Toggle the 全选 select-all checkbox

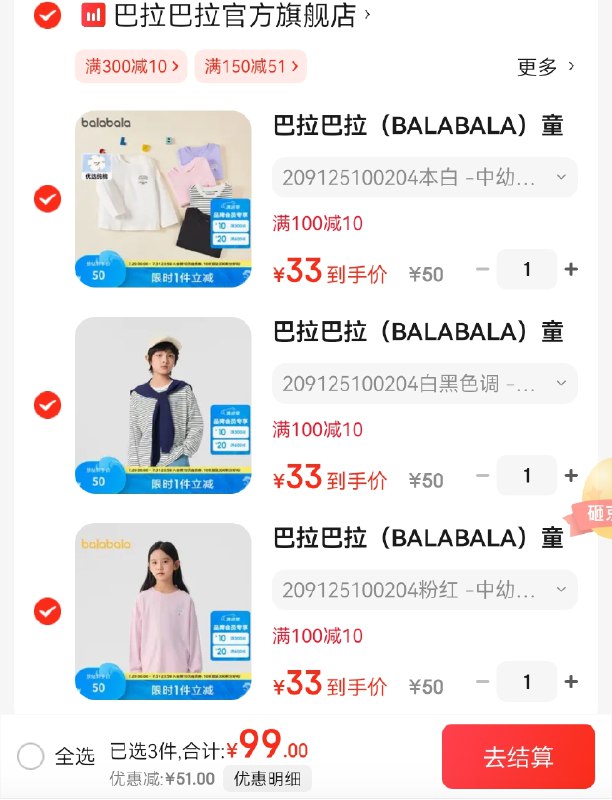[31, 756]
